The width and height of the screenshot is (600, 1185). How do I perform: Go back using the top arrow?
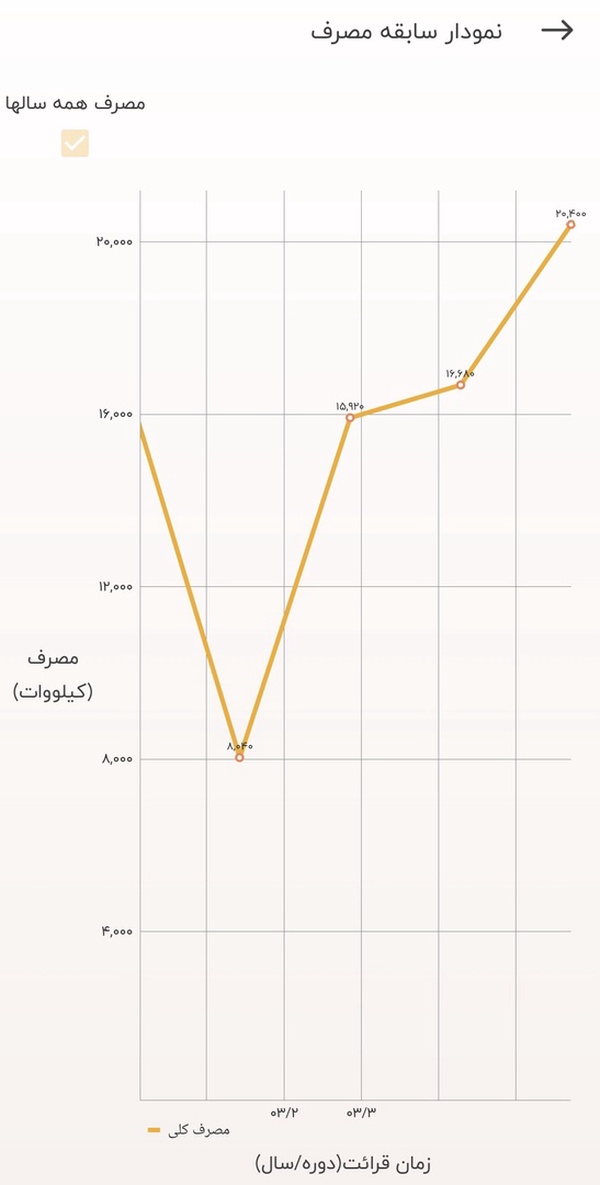(558, 30)
